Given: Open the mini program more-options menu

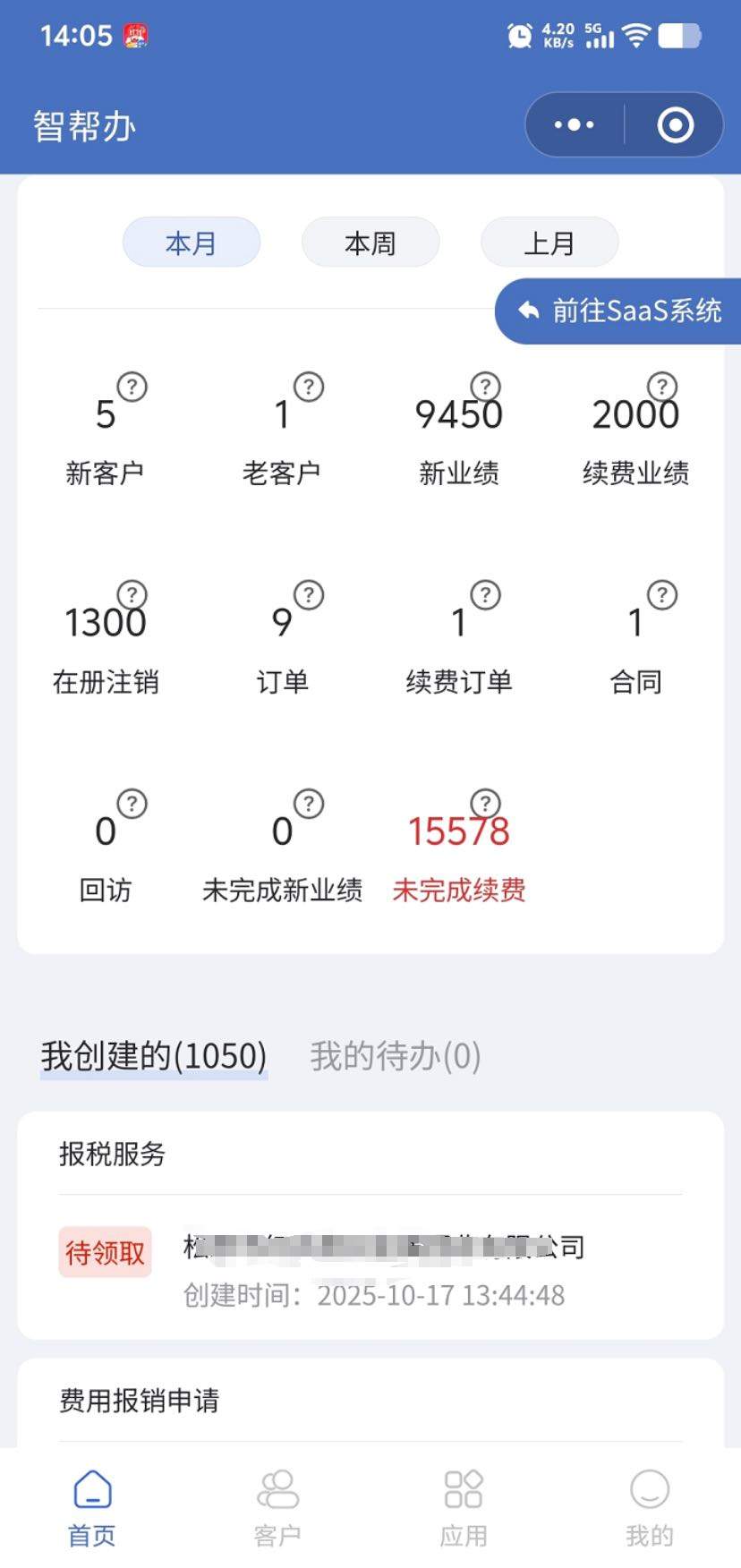Looking at the screenshot, I should coord(574,125).
